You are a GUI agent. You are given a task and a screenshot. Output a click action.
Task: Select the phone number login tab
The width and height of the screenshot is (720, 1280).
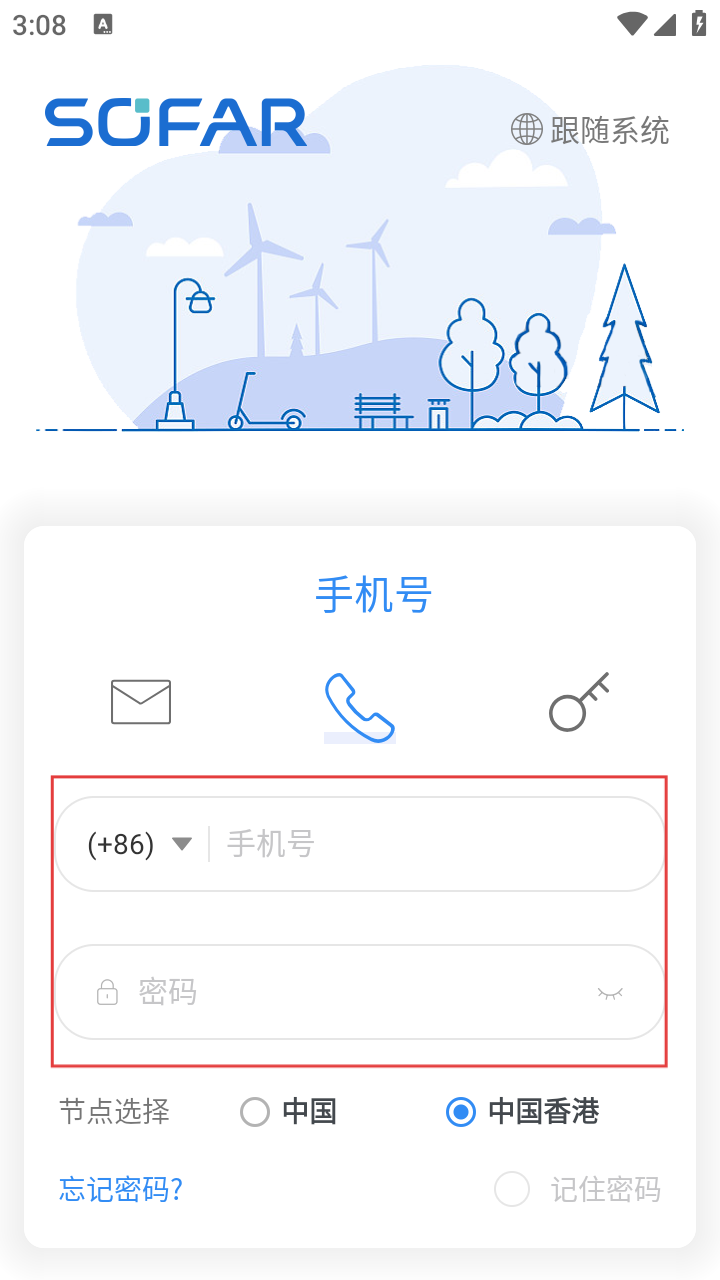tap(359, 707)
